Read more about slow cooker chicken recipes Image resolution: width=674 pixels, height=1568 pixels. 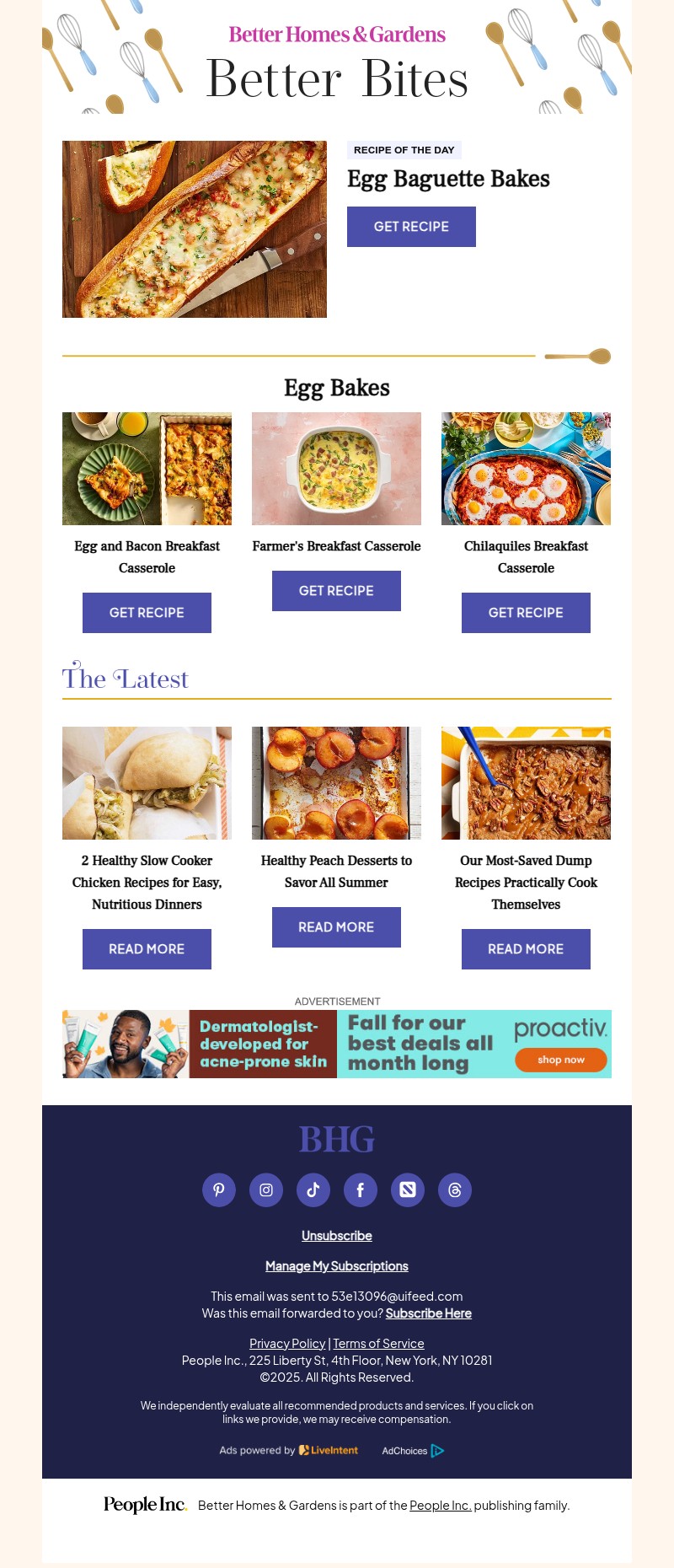(147, 949)
